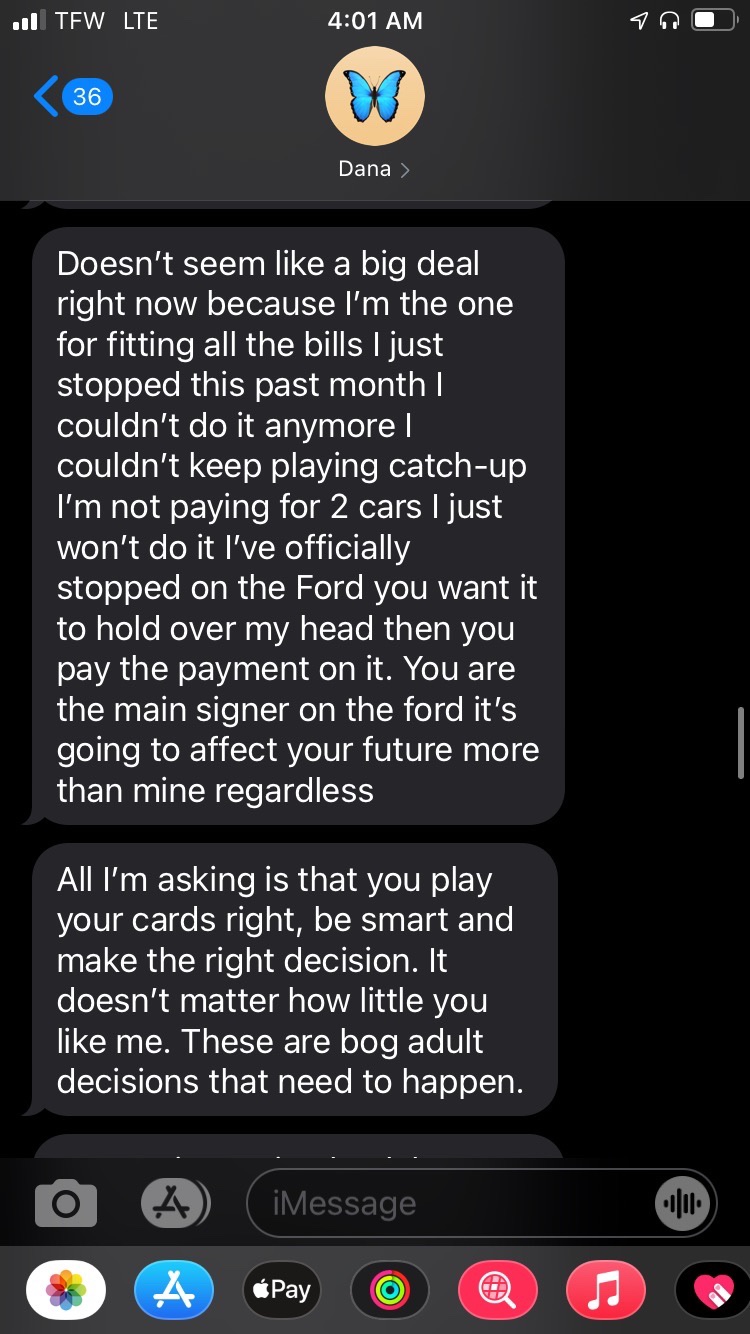
Task: Toggle the iMessage app drawer
Action: click(173, 1203)
